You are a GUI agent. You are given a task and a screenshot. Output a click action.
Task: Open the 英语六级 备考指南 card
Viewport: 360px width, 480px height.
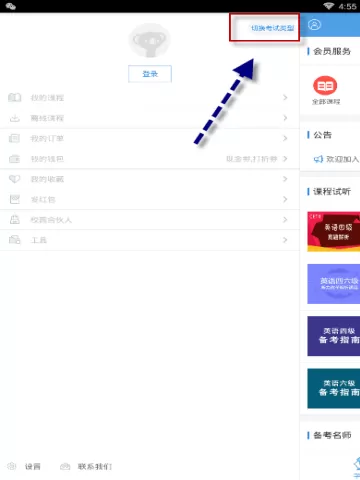[x=334, y=388]
